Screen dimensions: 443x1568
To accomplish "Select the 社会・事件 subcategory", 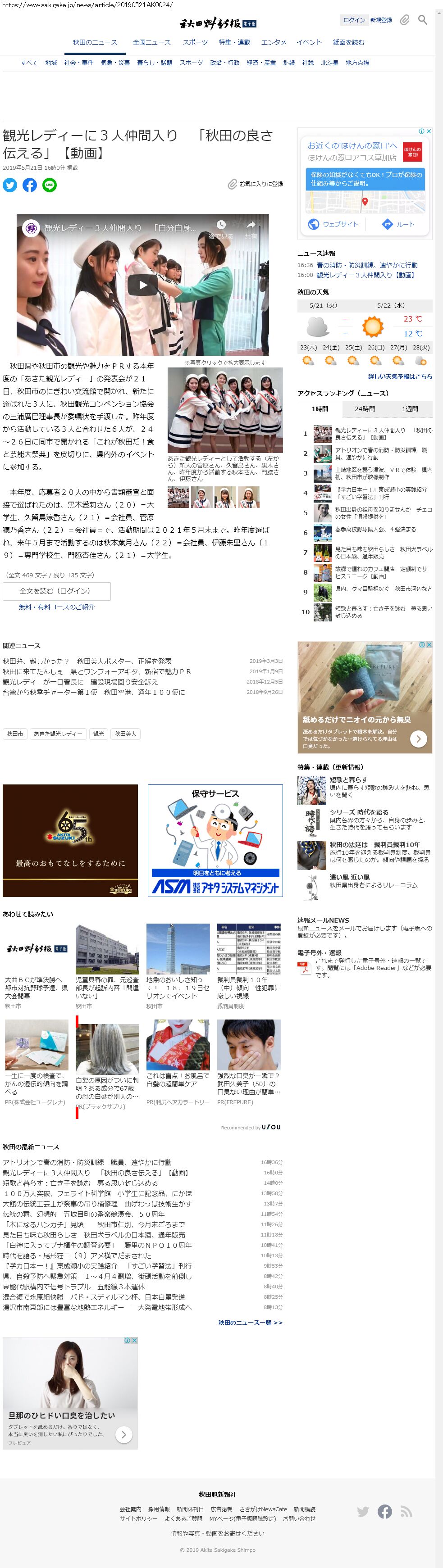I will click(78, 63).
